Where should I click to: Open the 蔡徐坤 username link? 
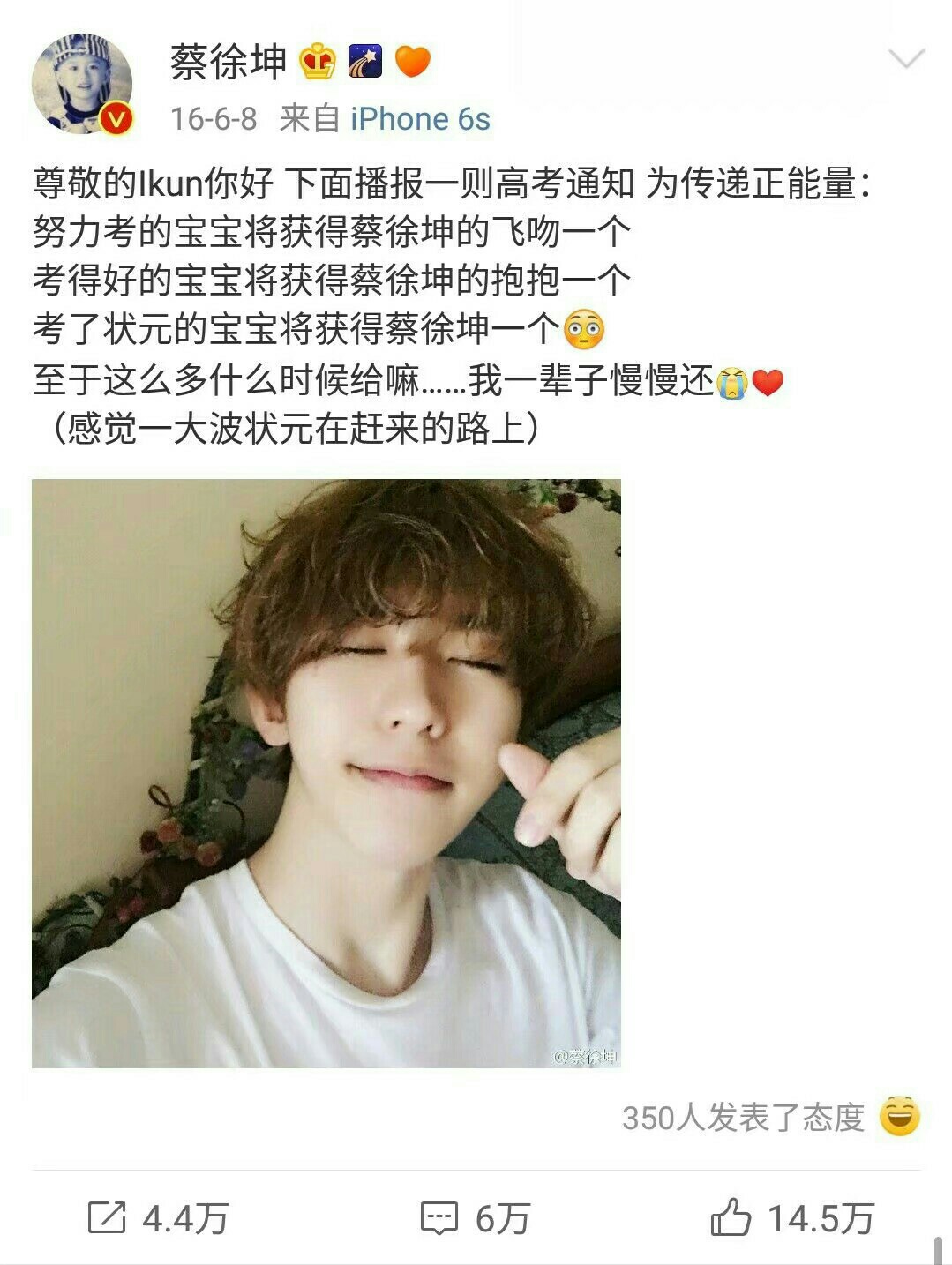(x=228, y=62)
